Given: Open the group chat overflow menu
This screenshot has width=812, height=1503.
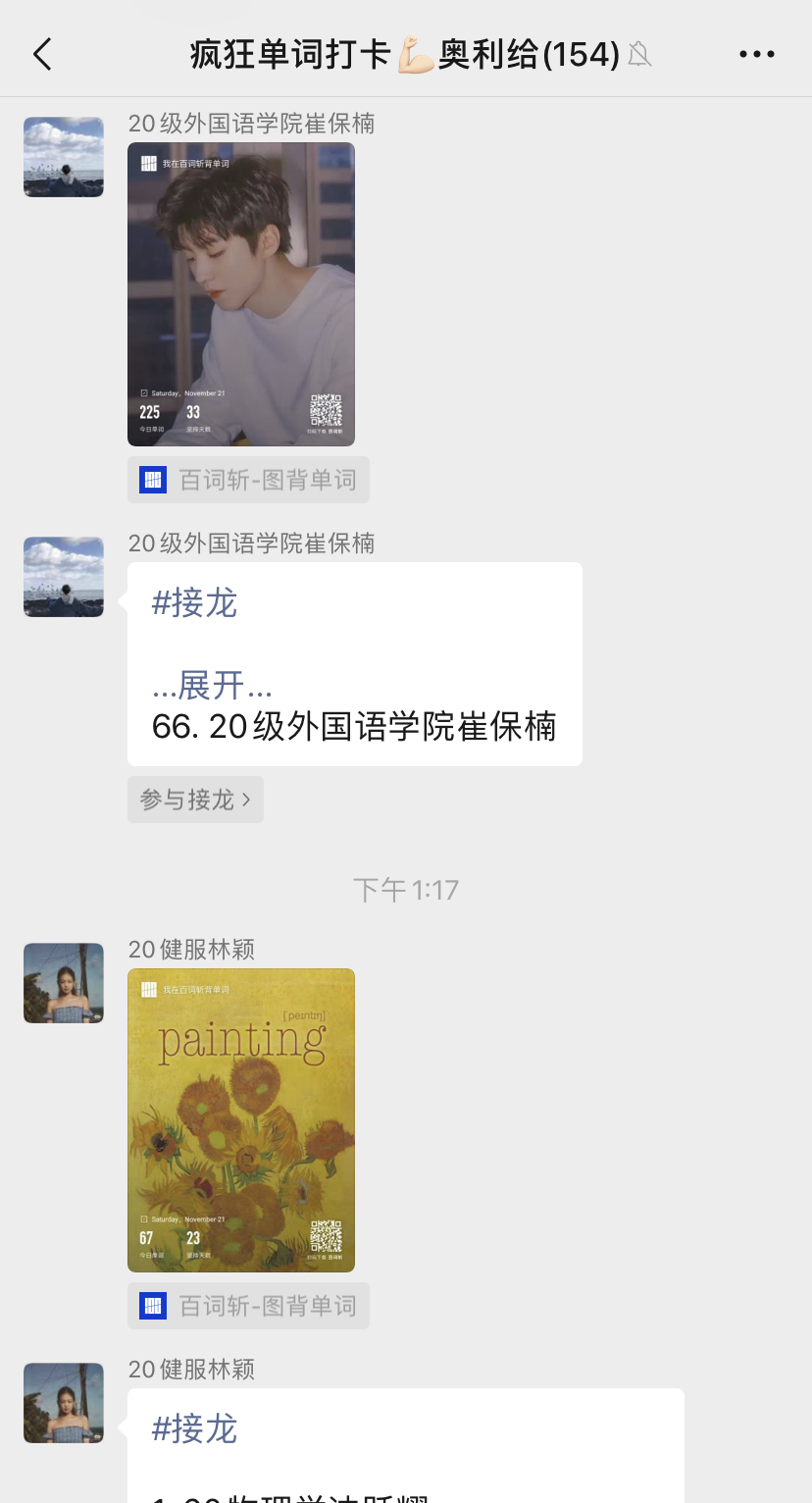Looking at the screenshot, I should point(756,55).
